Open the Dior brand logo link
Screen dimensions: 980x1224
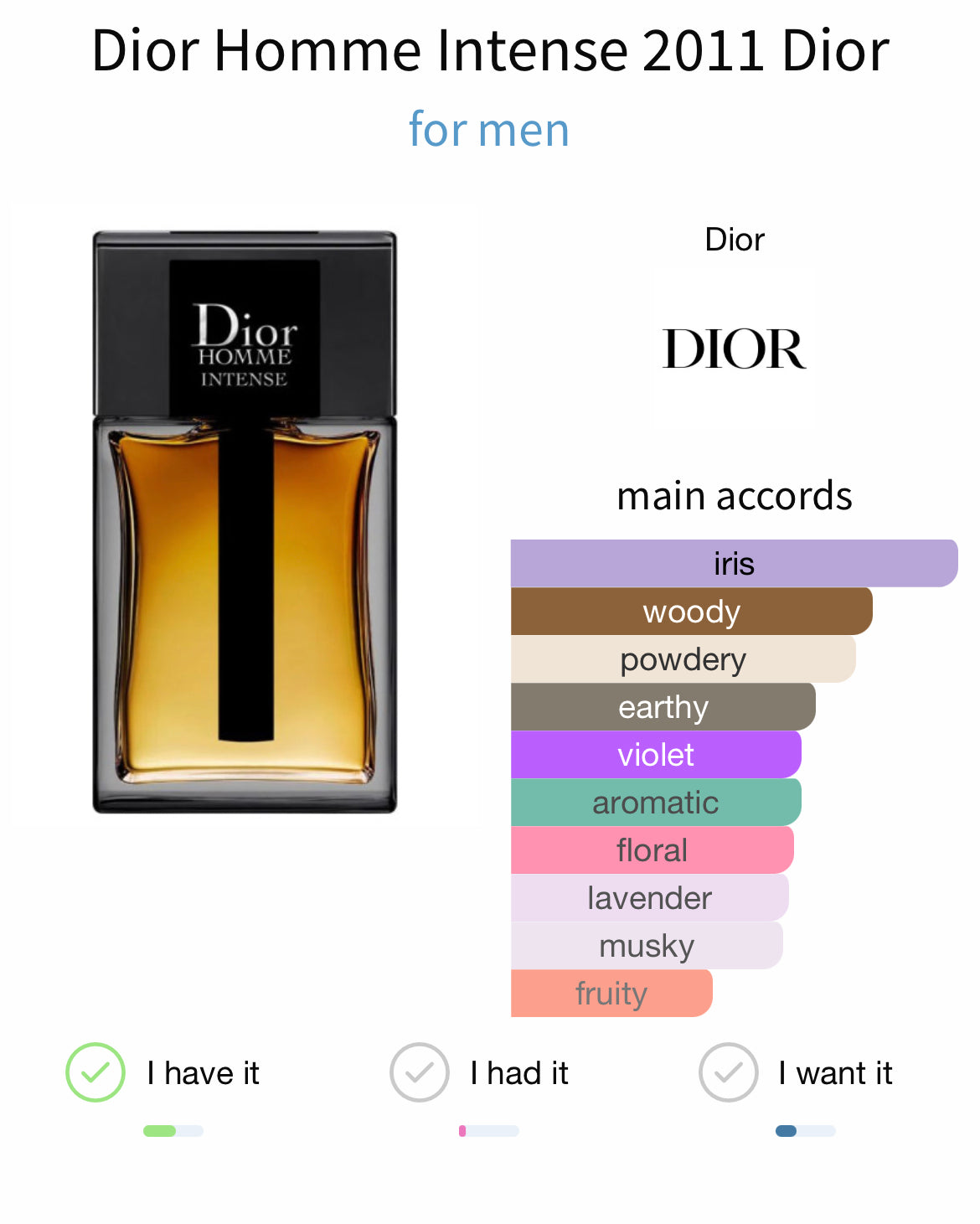click(734, 349)
